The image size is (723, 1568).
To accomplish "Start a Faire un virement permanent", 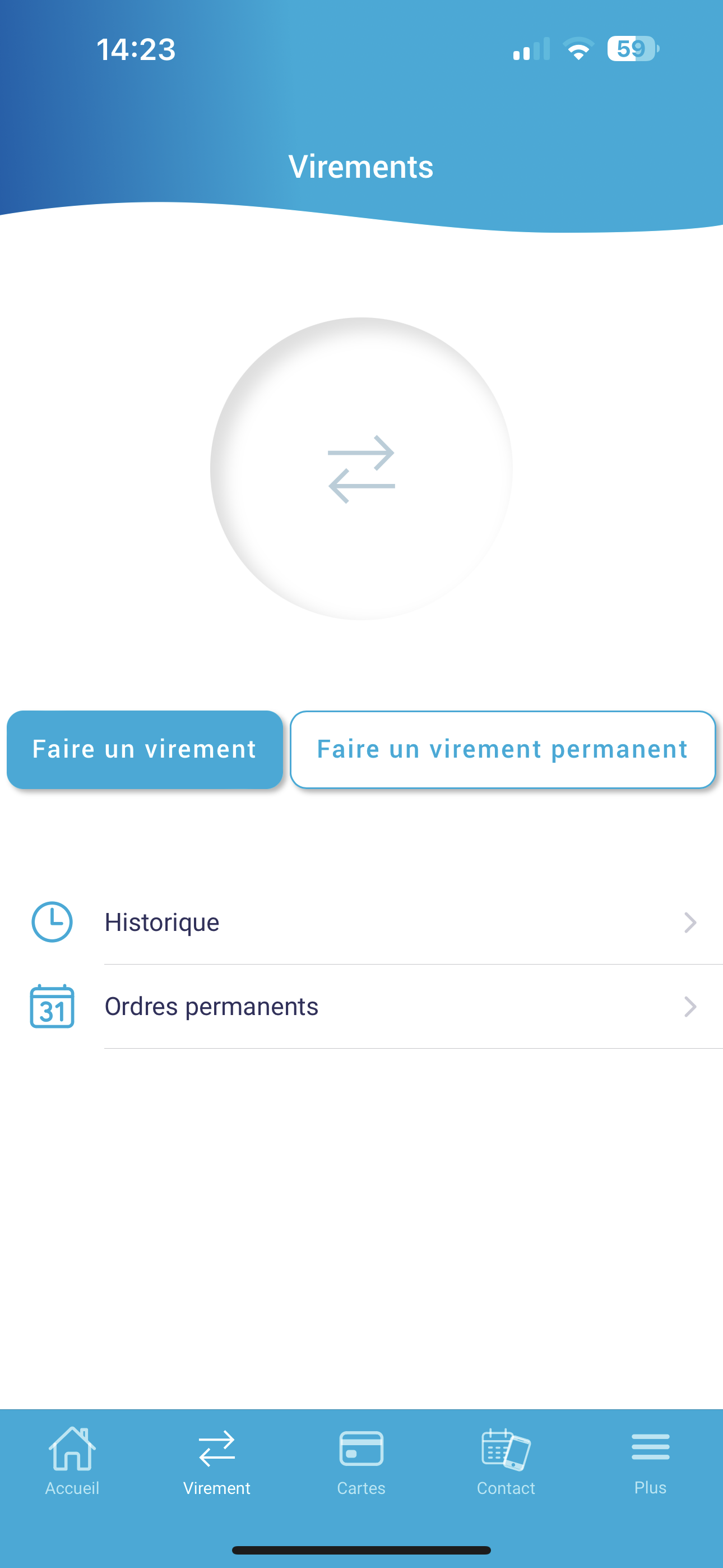I will (x=503, y=749).
